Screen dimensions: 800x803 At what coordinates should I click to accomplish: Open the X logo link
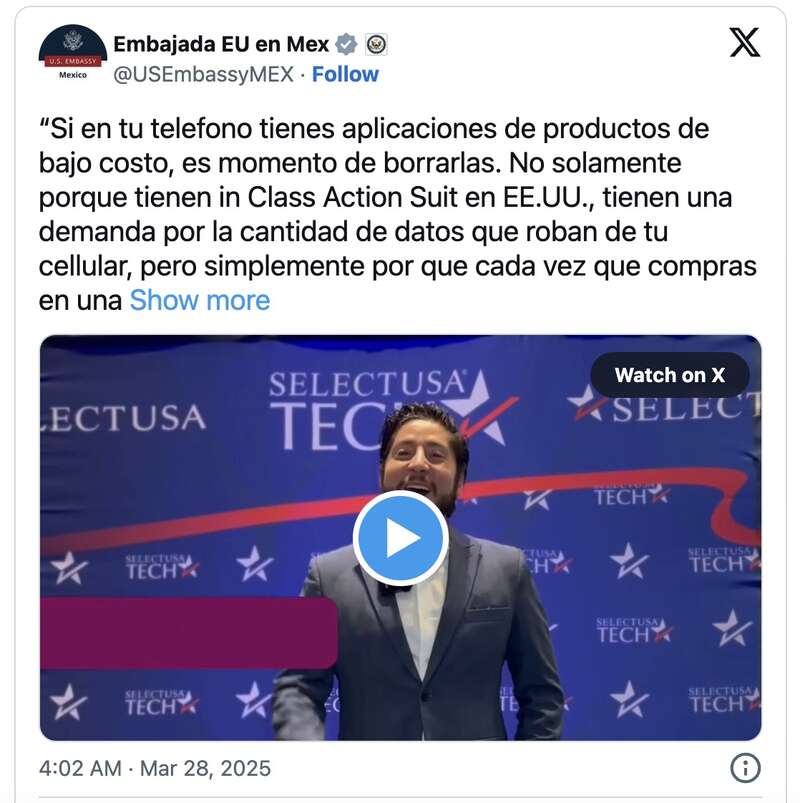coord(744,42)
